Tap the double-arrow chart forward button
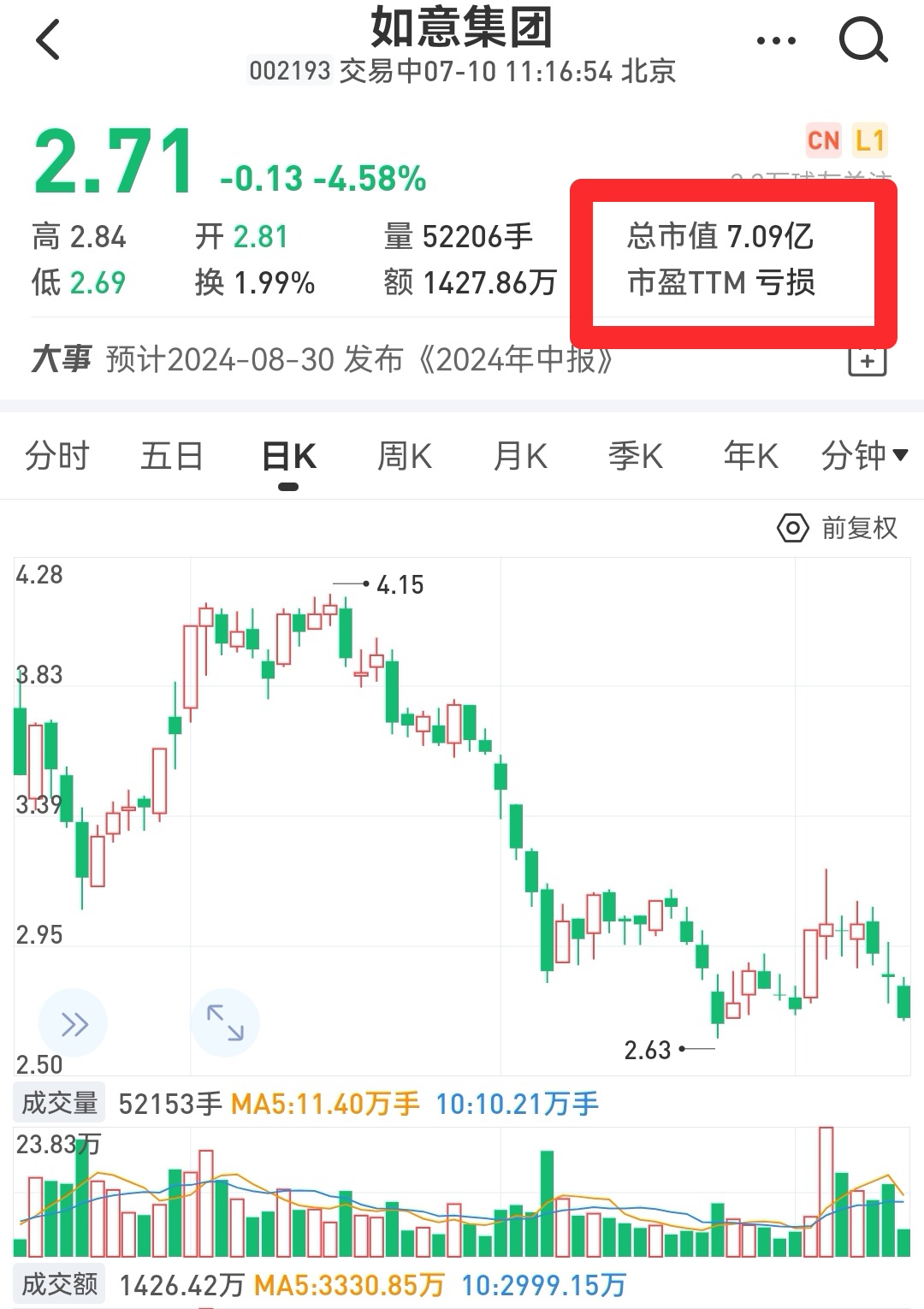The width and height of the screenshot is (924, 1309). 74,1023
